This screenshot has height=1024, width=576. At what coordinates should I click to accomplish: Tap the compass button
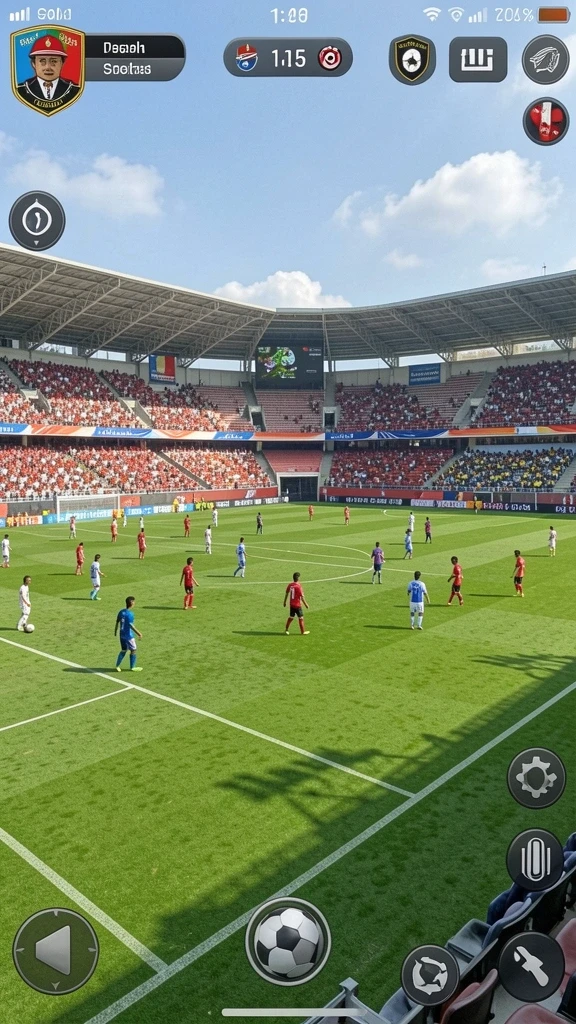click(37, 221)
